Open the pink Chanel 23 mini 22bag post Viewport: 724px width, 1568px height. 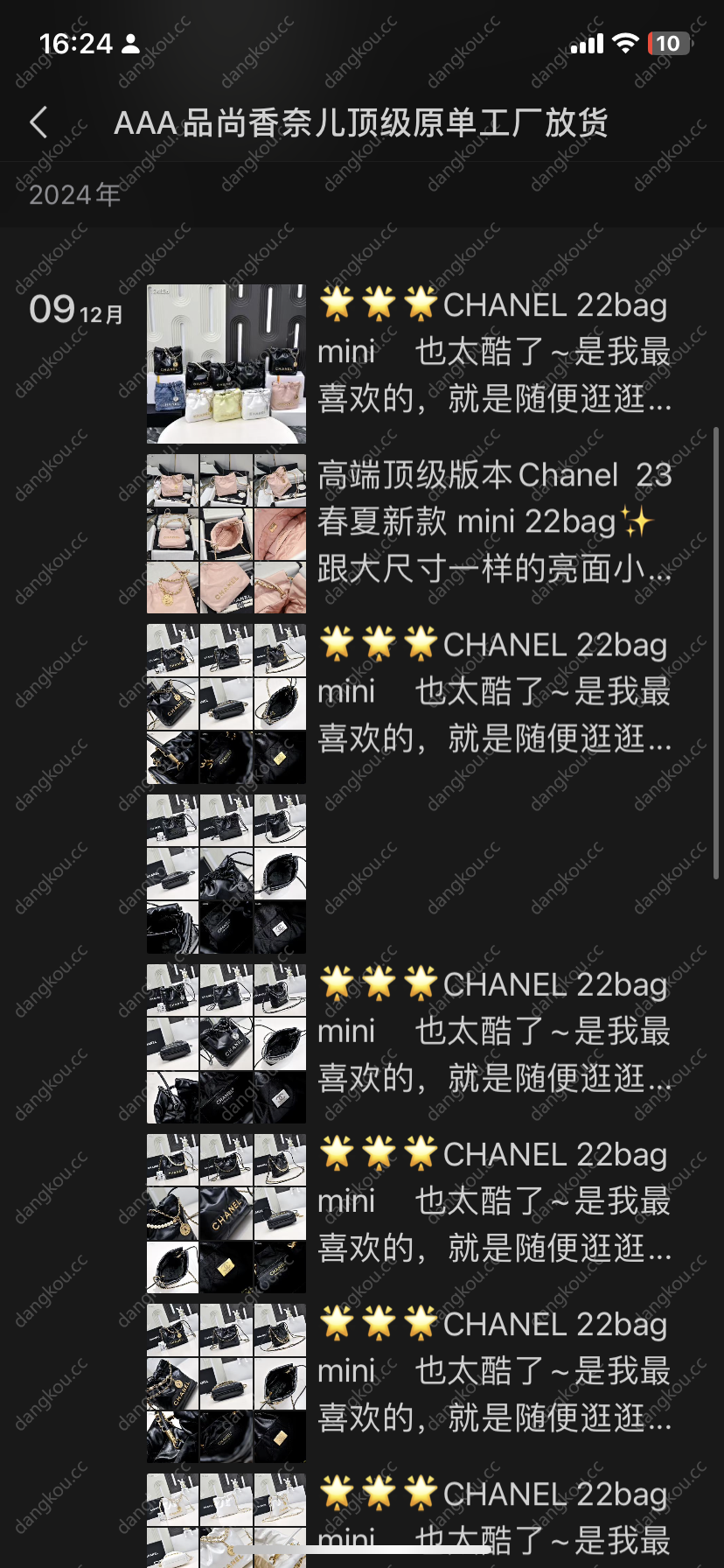[226, 533]
